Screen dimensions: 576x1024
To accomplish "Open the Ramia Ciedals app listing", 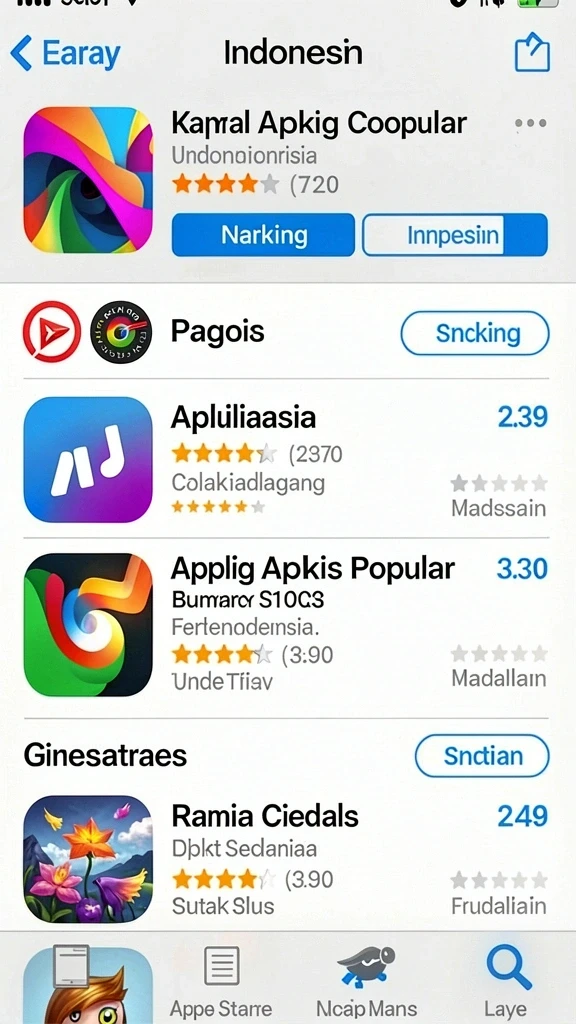I will pos(286,857).
